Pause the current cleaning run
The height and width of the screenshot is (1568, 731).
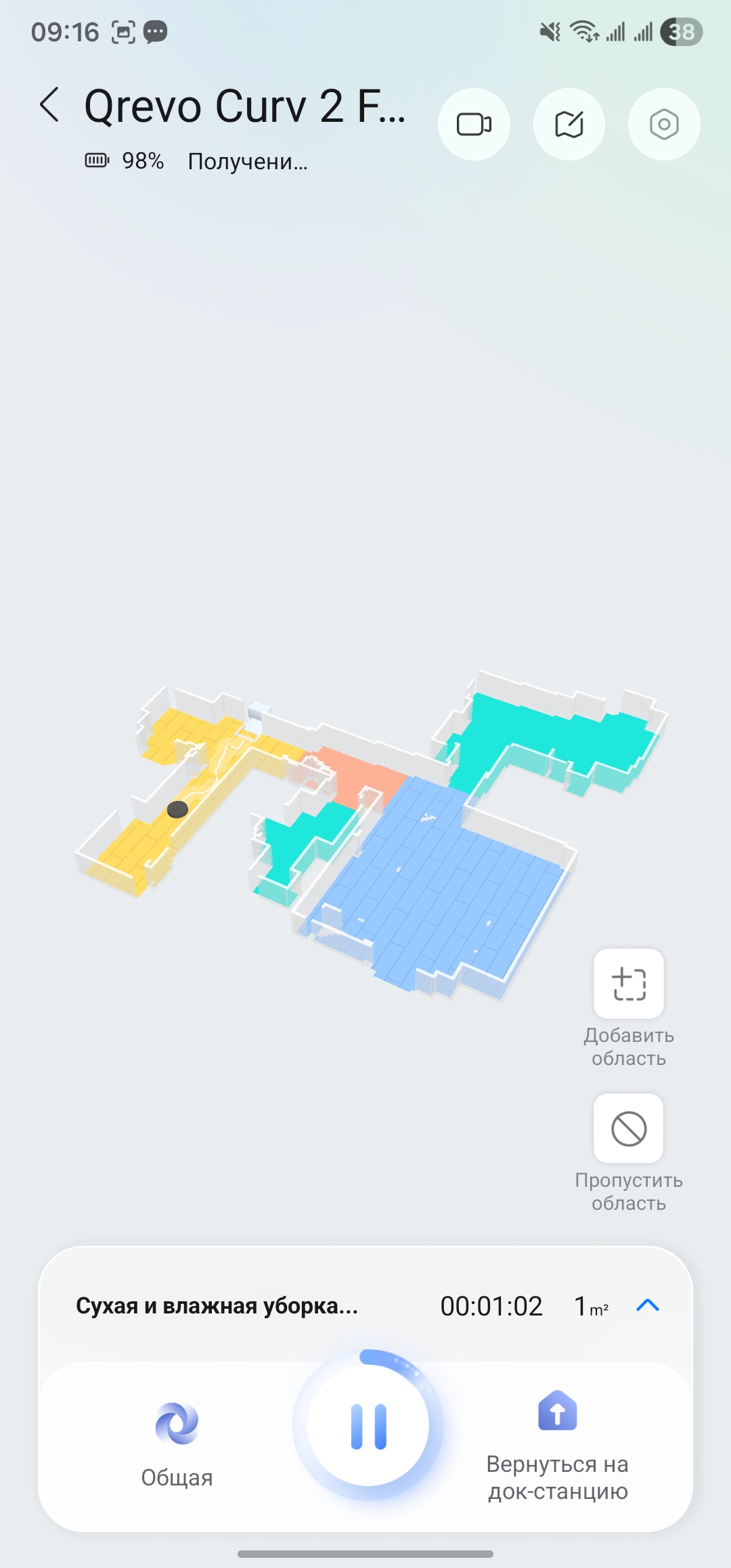(368, 1426)
